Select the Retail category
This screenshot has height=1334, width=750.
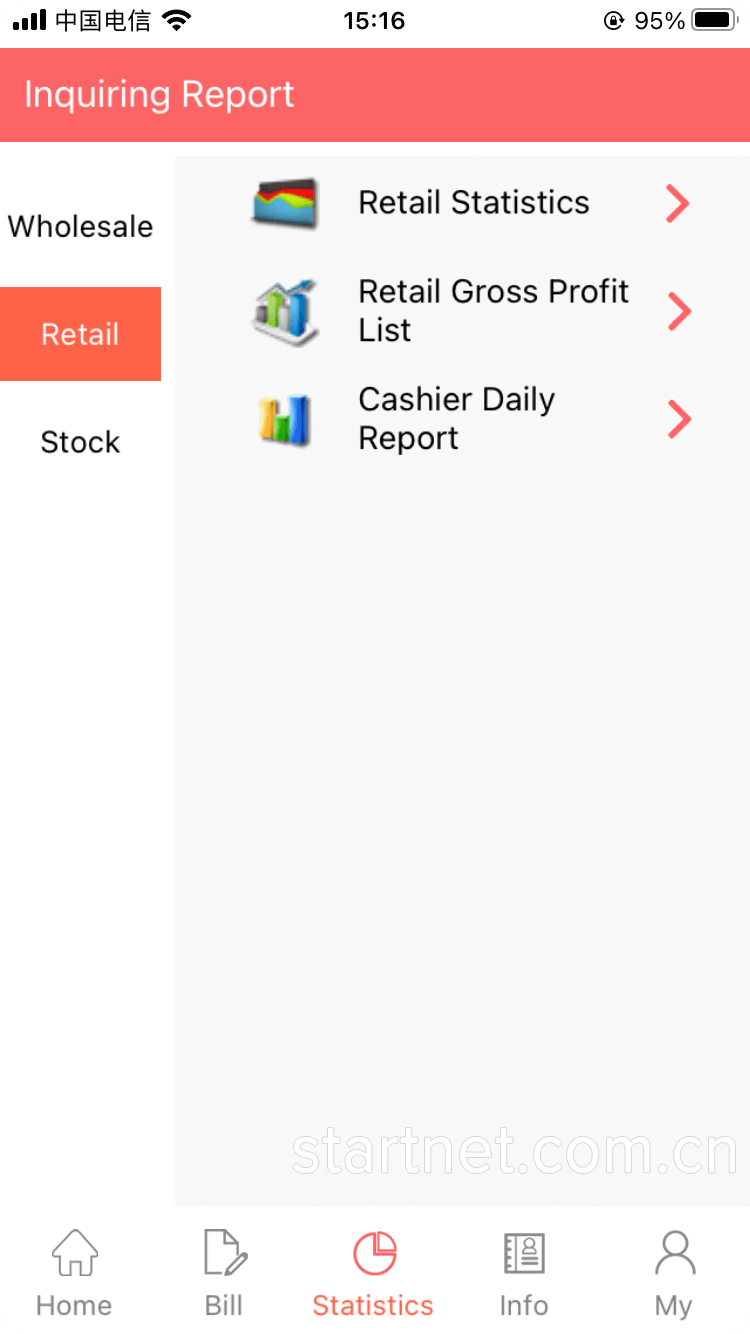coord(80,334)
